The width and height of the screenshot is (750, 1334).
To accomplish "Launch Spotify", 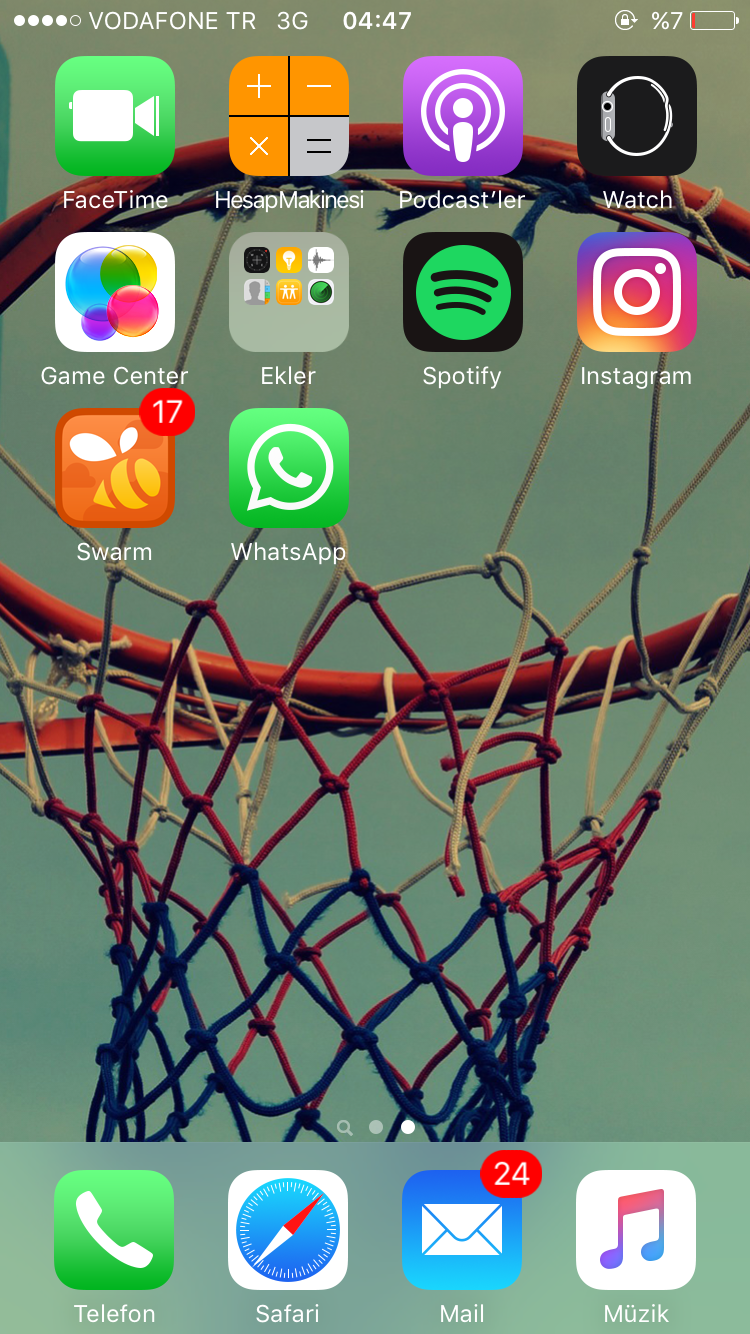I will tap(463, 292).
